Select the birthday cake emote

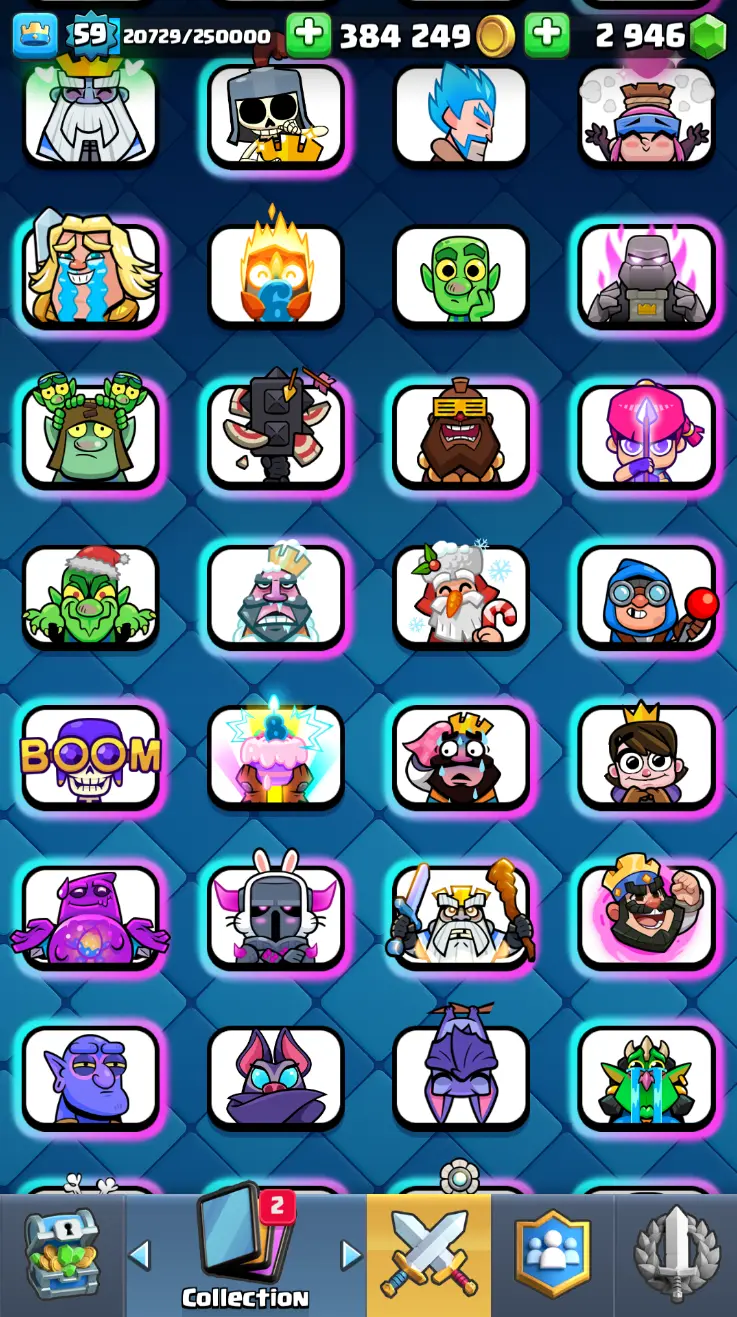click(275, 756)
